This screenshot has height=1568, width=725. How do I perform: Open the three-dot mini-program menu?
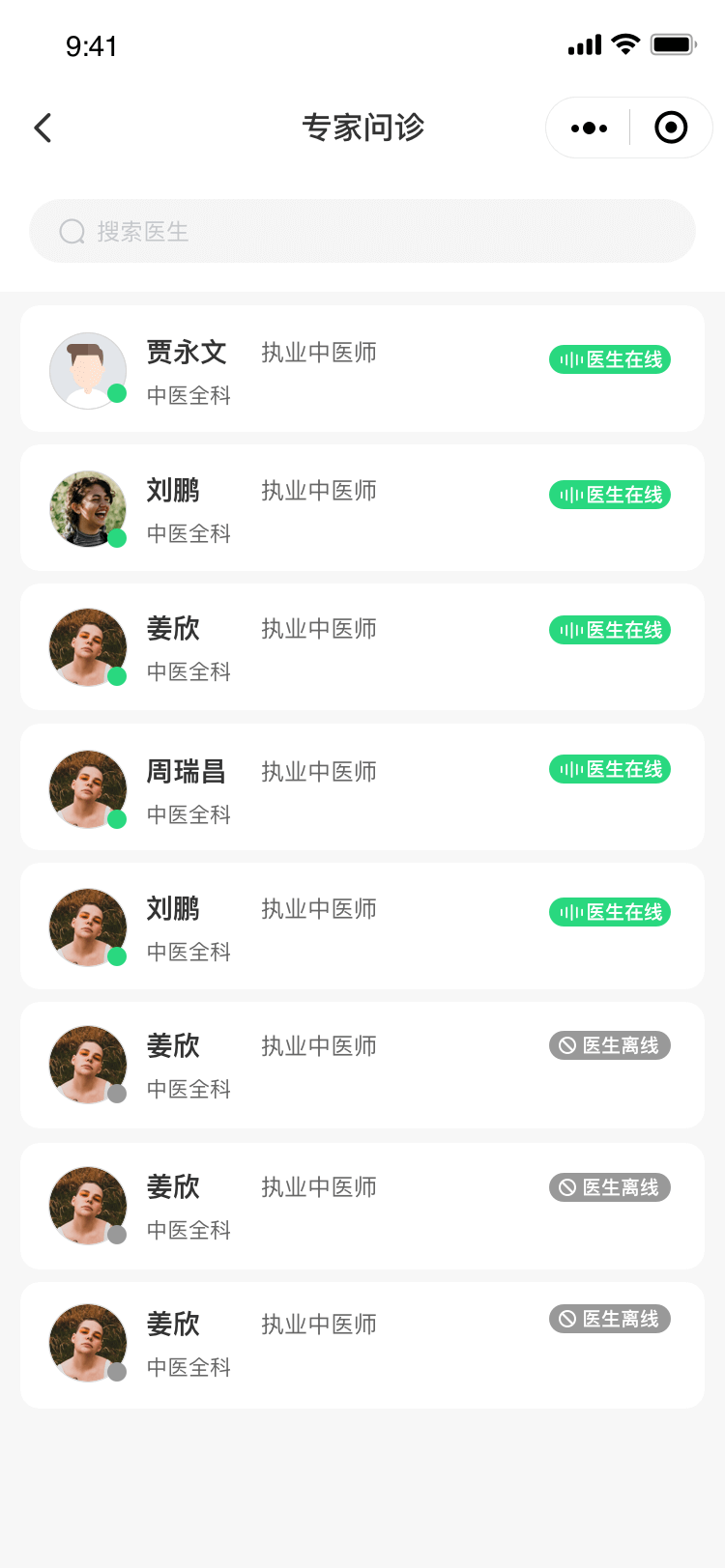[x=589, y=128]
